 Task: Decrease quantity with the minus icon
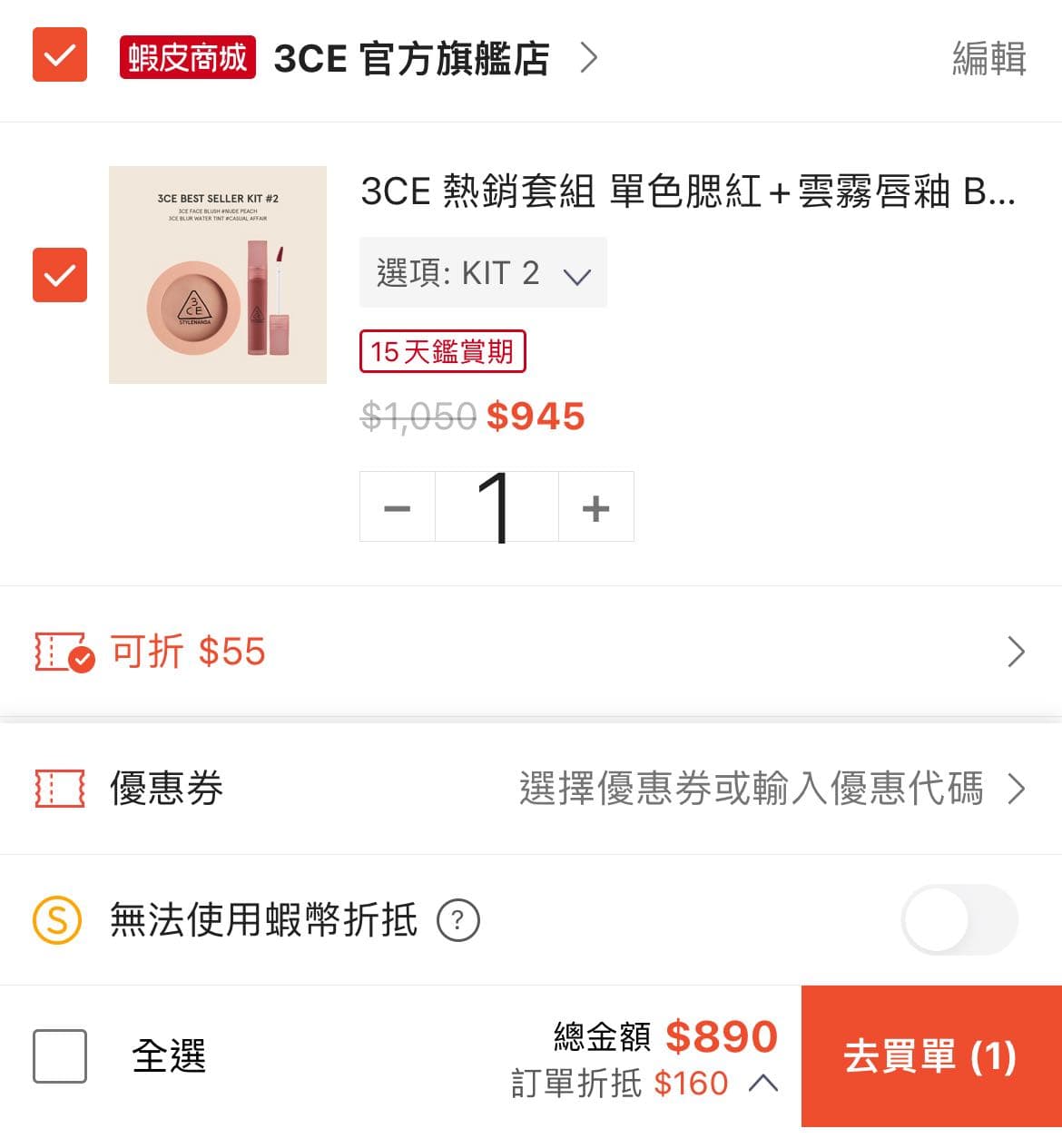396,506
